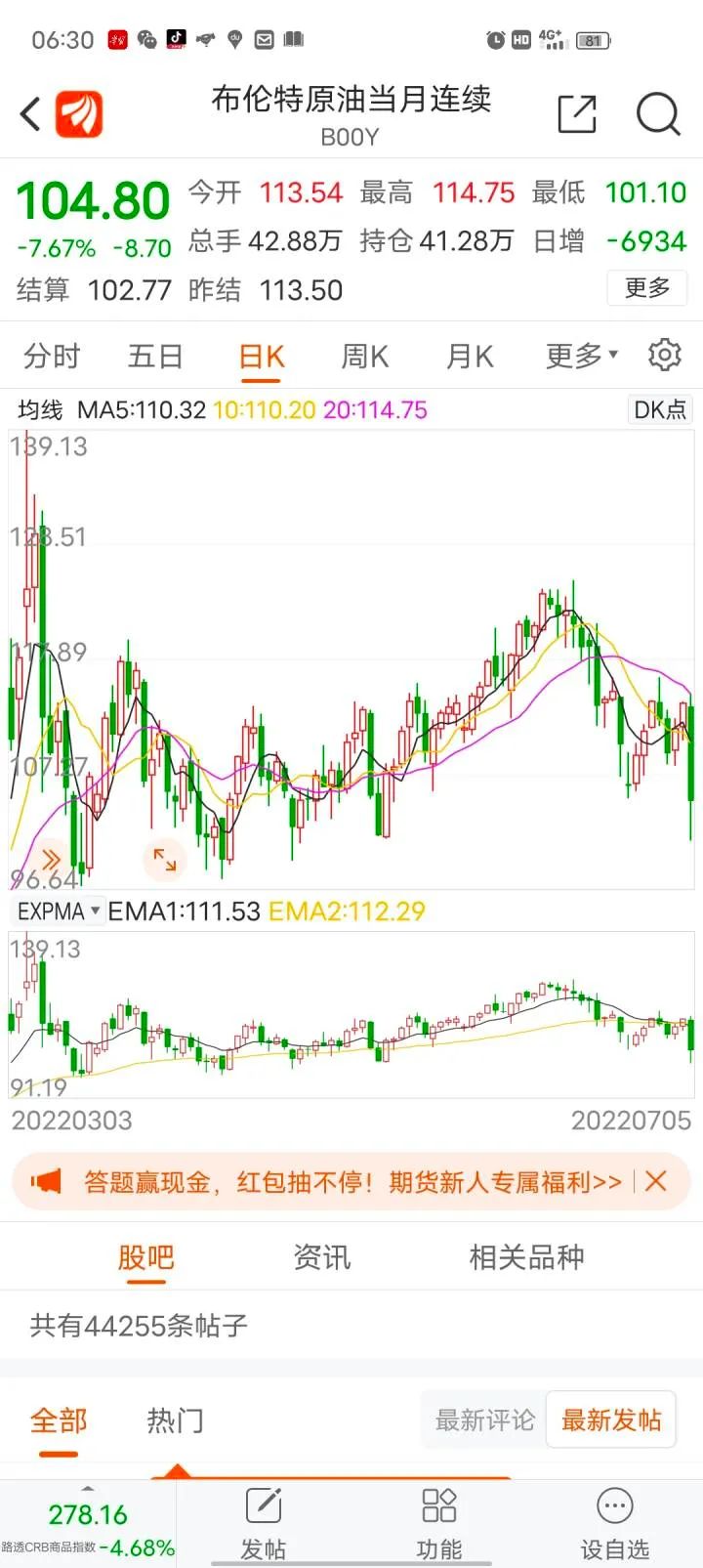Open chart settings gear icon

(x=665, y=355)
